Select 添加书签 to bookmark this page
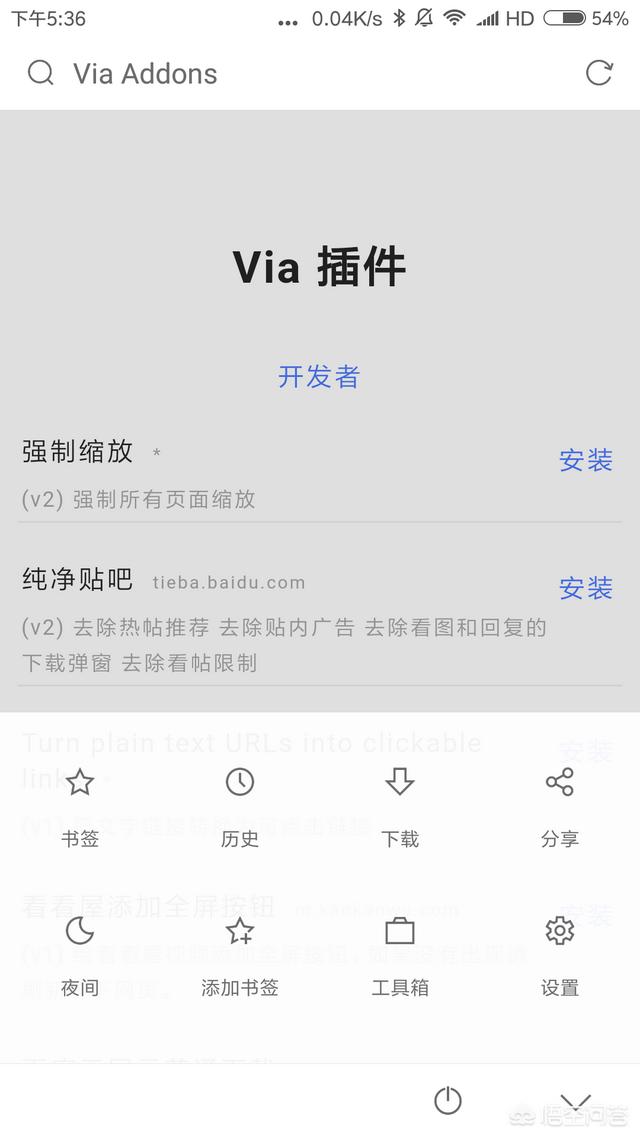This screenshot has height=1138, width=640. coord(239,957)
